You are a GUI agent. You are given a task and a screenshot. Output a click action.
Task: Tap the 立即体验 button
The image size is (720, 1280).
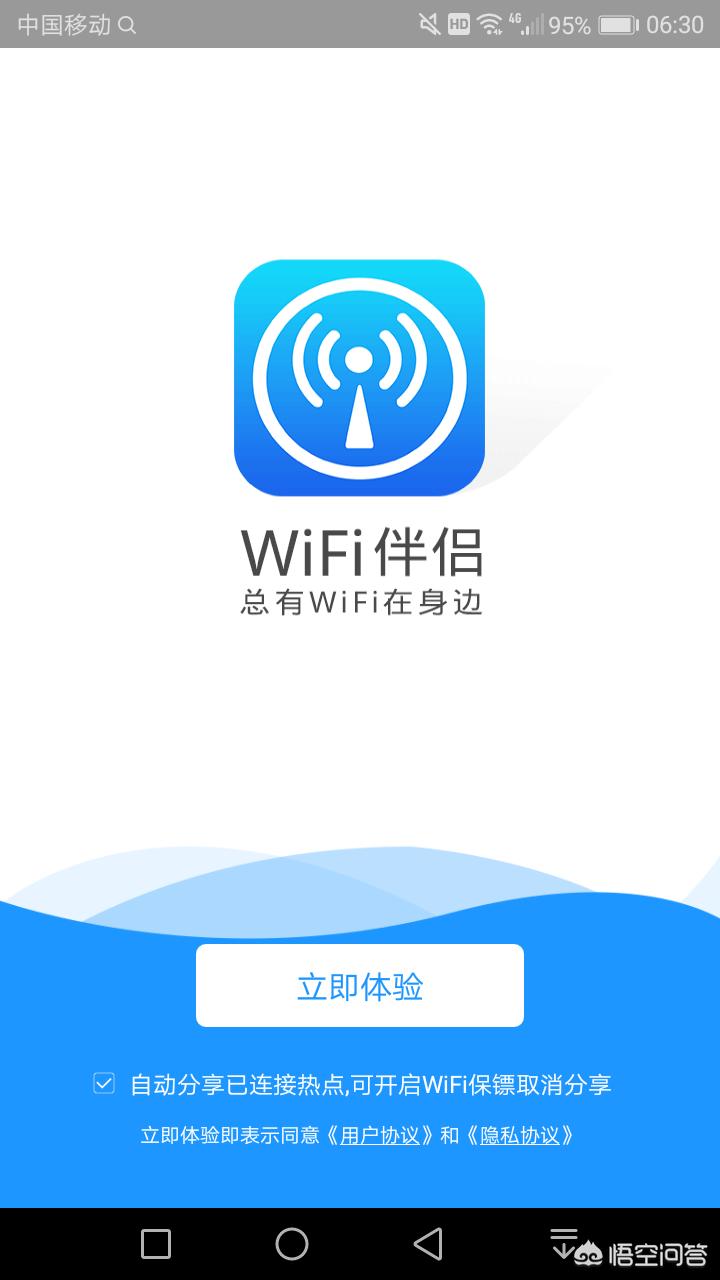coord(360,986)
